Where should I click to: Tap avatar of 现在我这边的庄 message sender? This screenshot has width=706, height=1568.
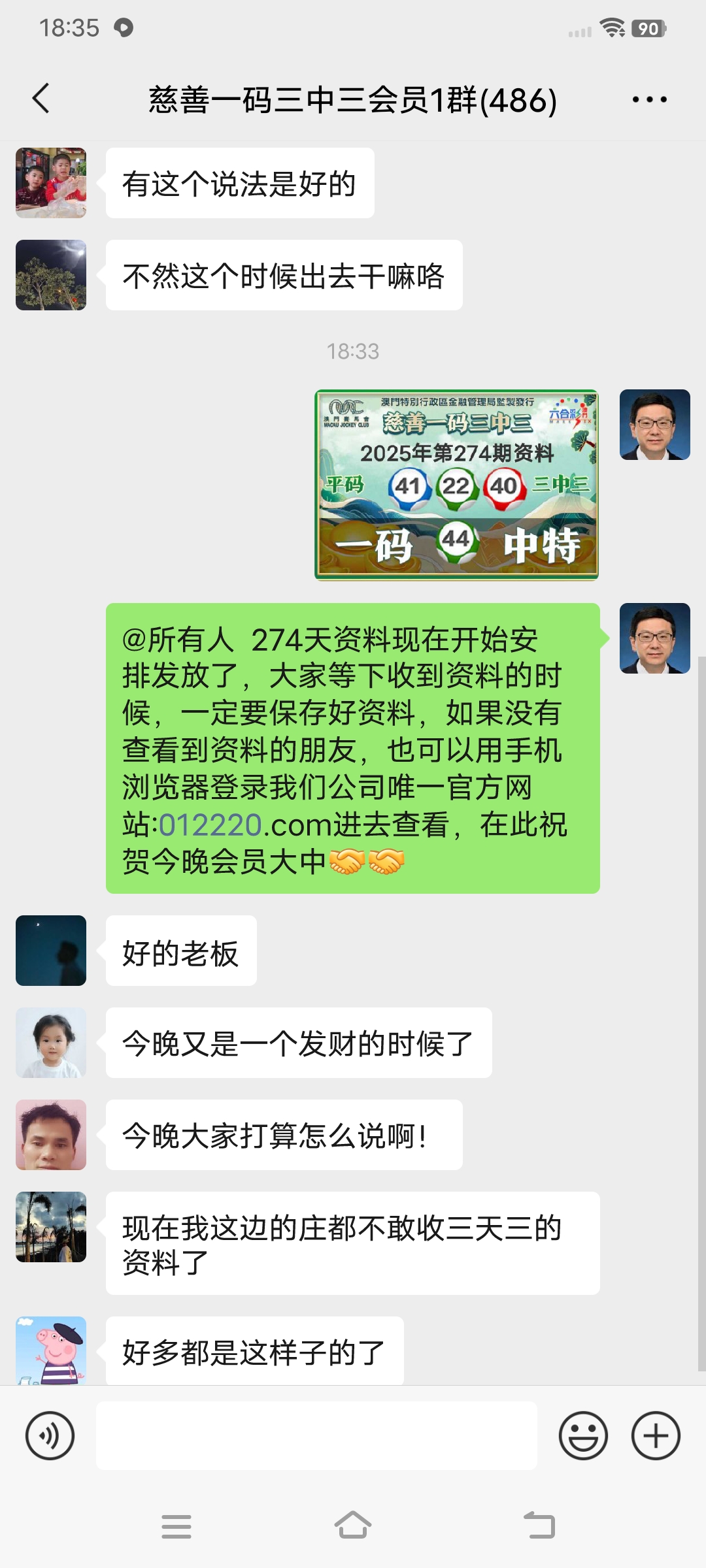[51, 1227]
